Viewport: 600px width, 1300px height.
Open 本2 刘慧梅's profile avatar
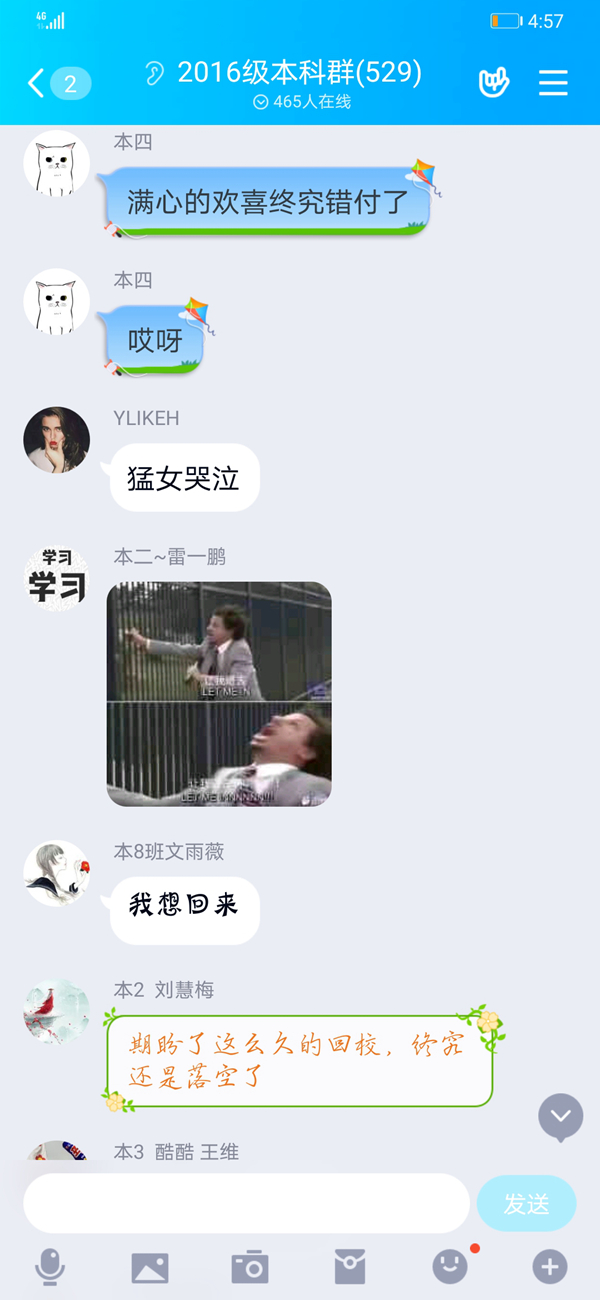[57, 1011]
